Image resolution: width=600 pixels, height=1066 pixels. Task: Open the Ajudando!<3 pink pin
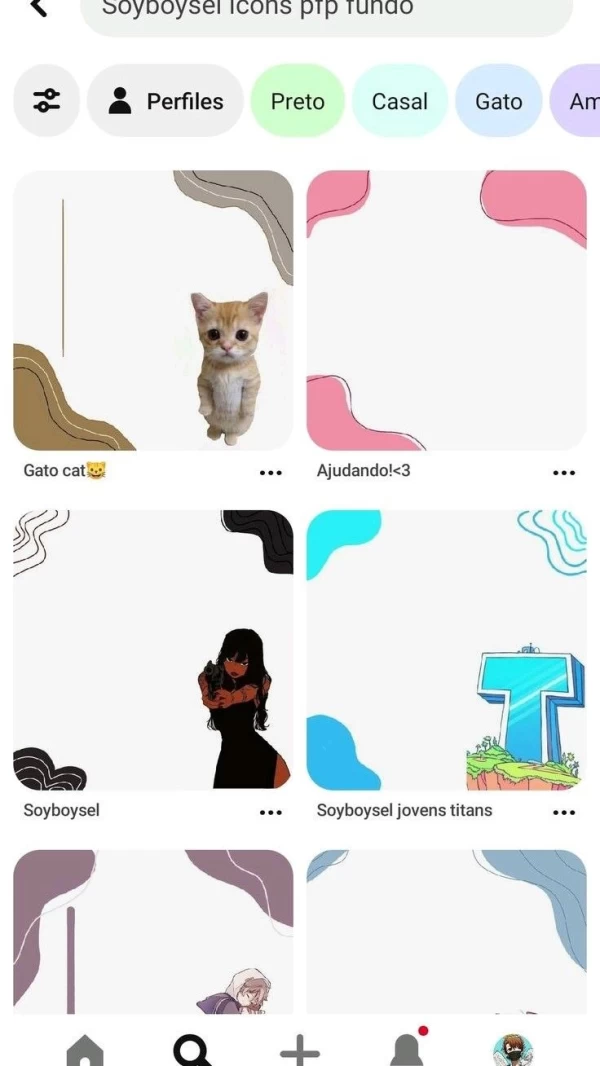pos(446,310)
